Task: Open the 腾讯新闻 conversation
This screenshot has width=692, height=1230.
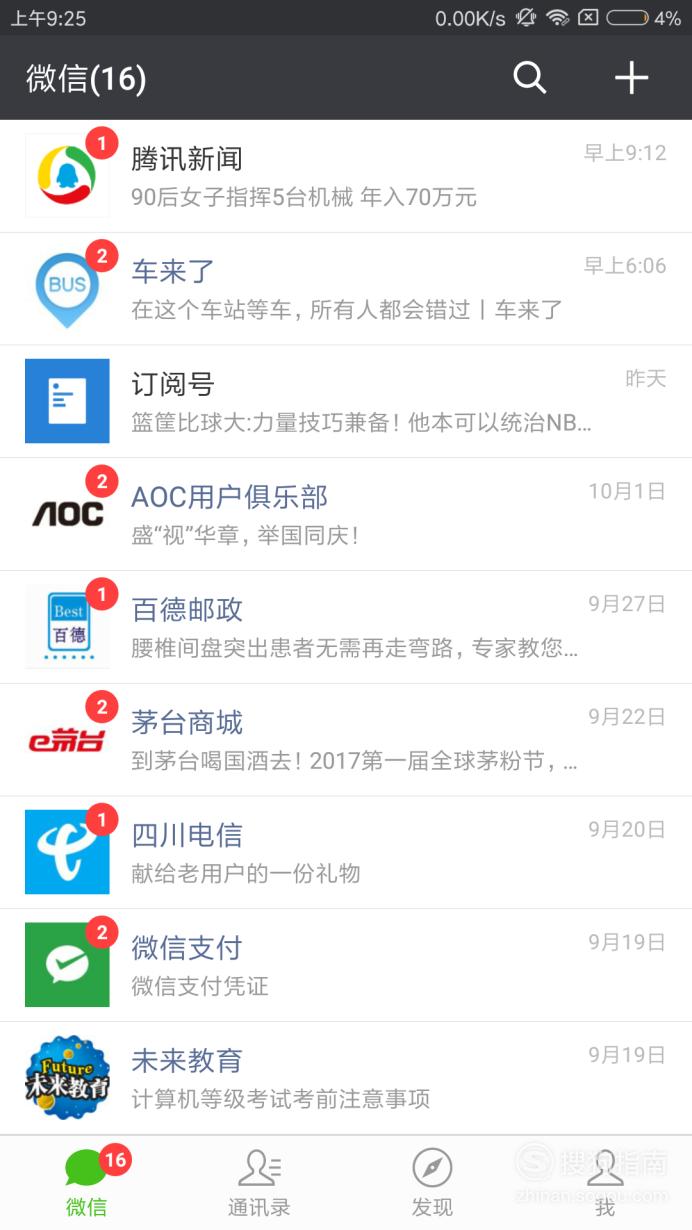Action: click(x=346, y=176)
